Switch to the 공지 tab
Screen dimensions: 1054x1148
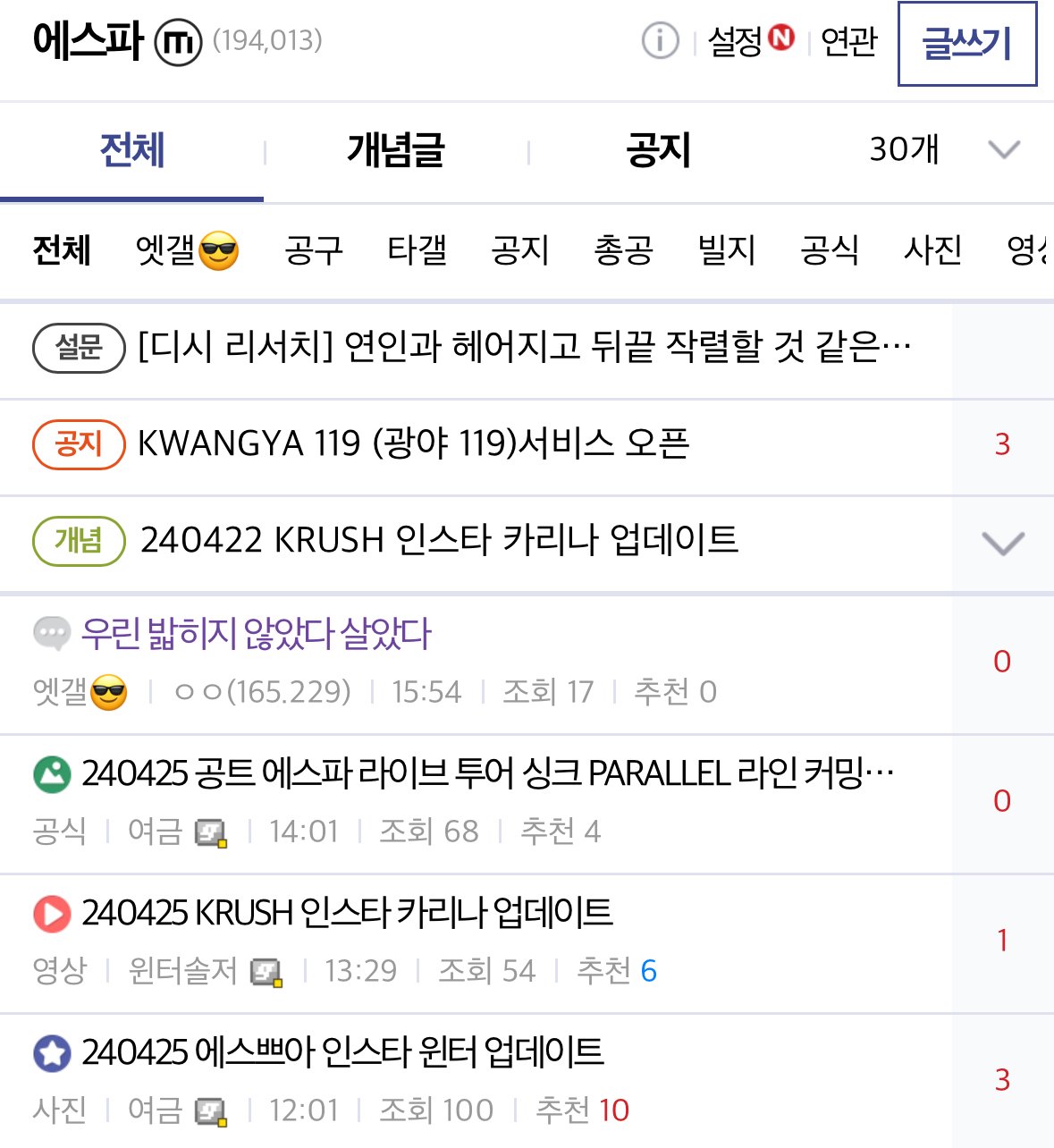tap(659, 149)
